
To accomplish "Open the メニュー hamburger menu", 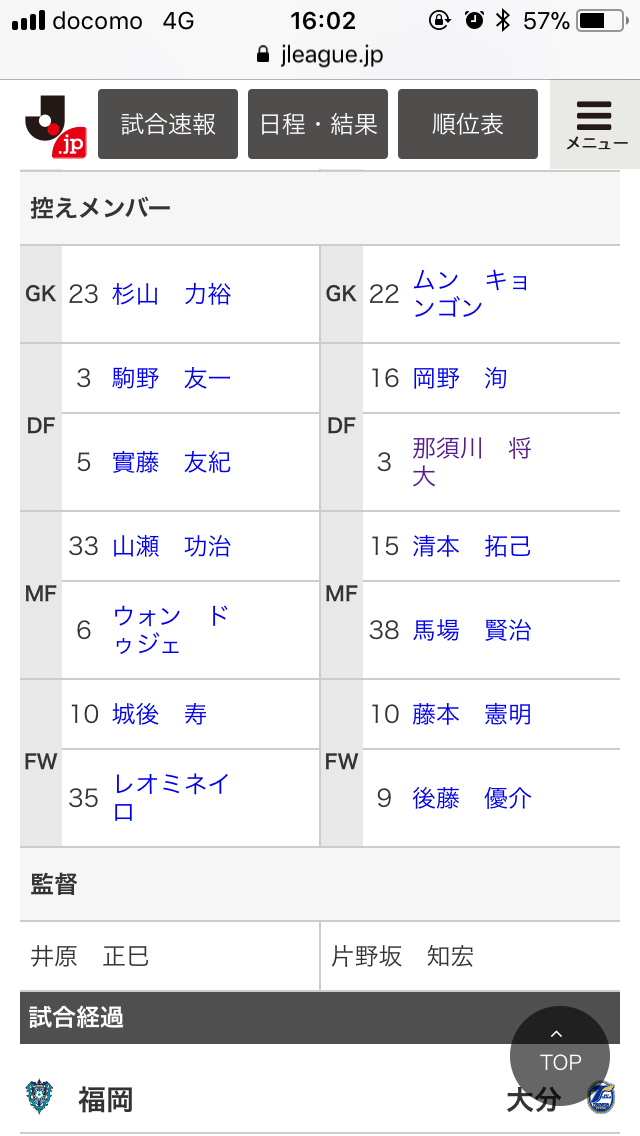I will click(x=596, y=125).
